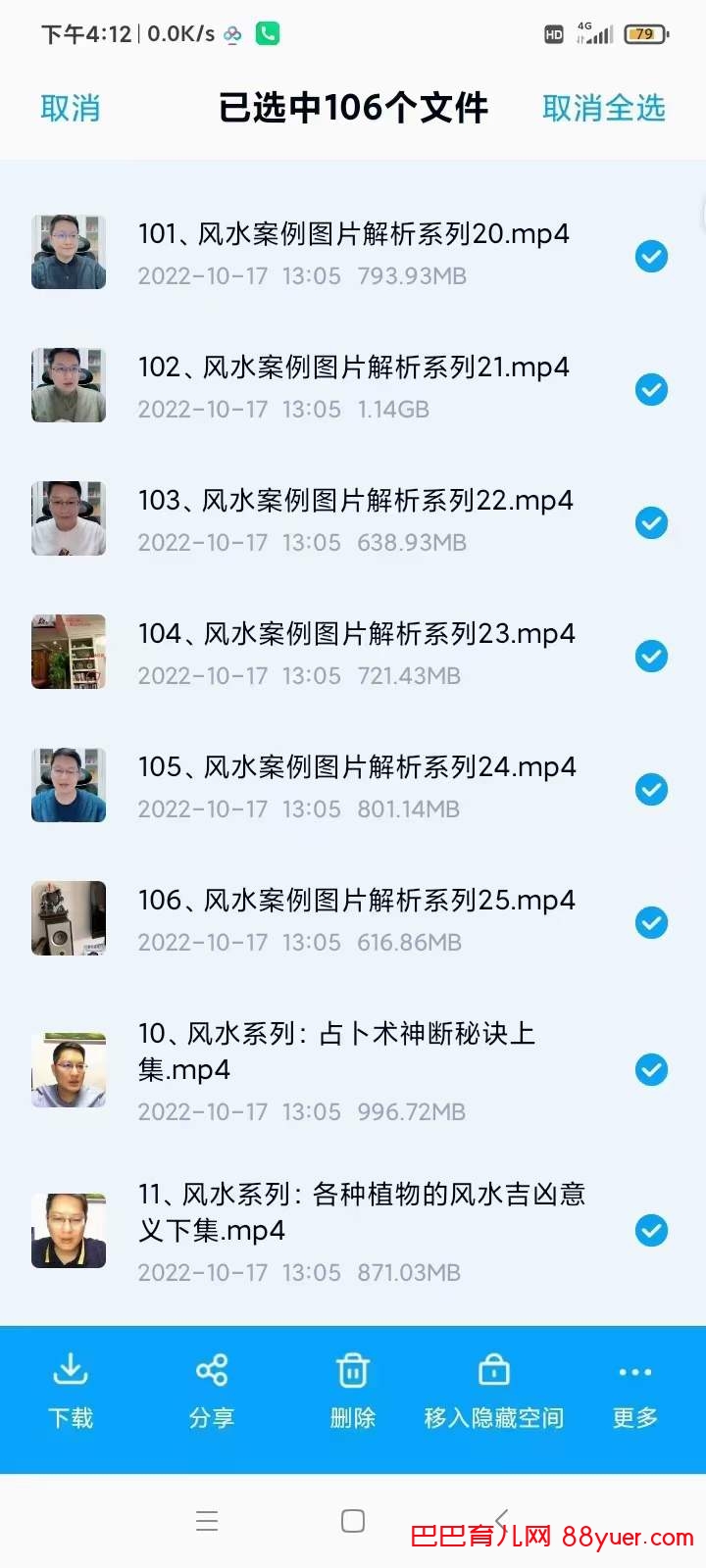706x1568 pixels.
Task: Tap the system home button
Action: click(353, 1521)
